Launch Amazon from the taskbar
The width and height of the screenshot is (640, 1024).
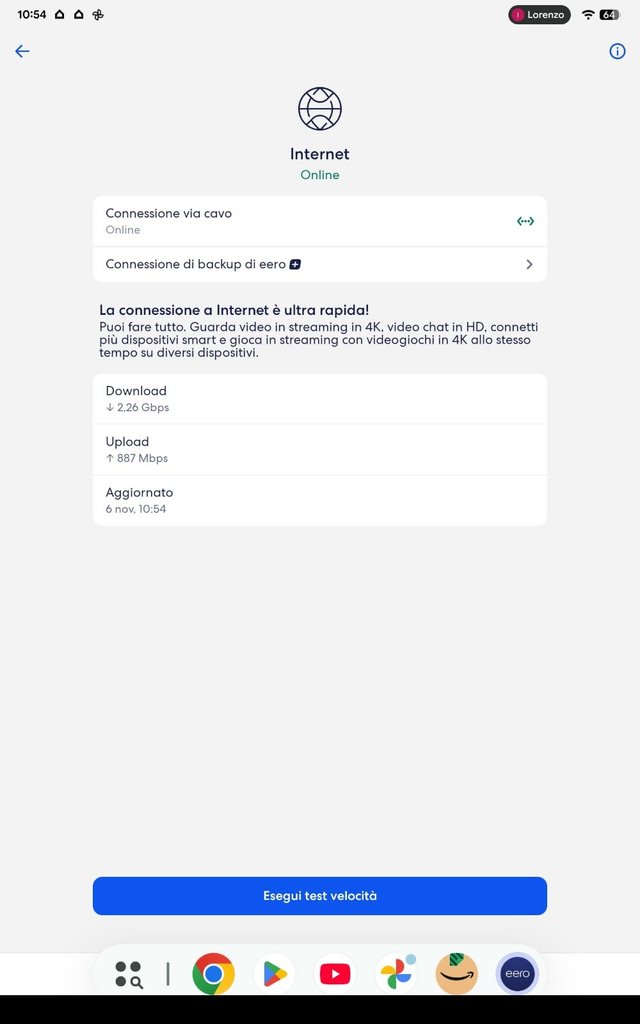(x=457, y=974)
